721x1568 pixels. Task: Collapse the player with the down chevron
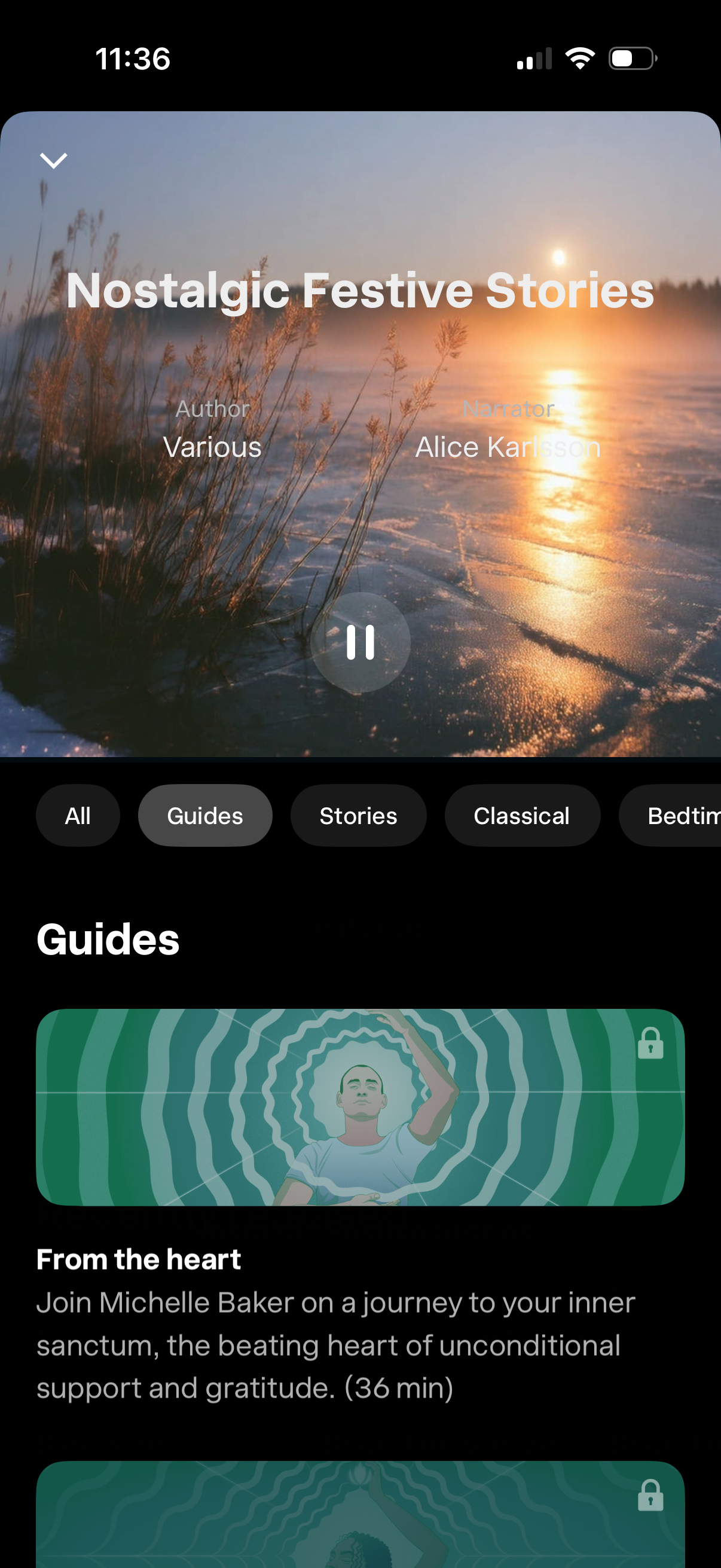(x=54, y=161)
